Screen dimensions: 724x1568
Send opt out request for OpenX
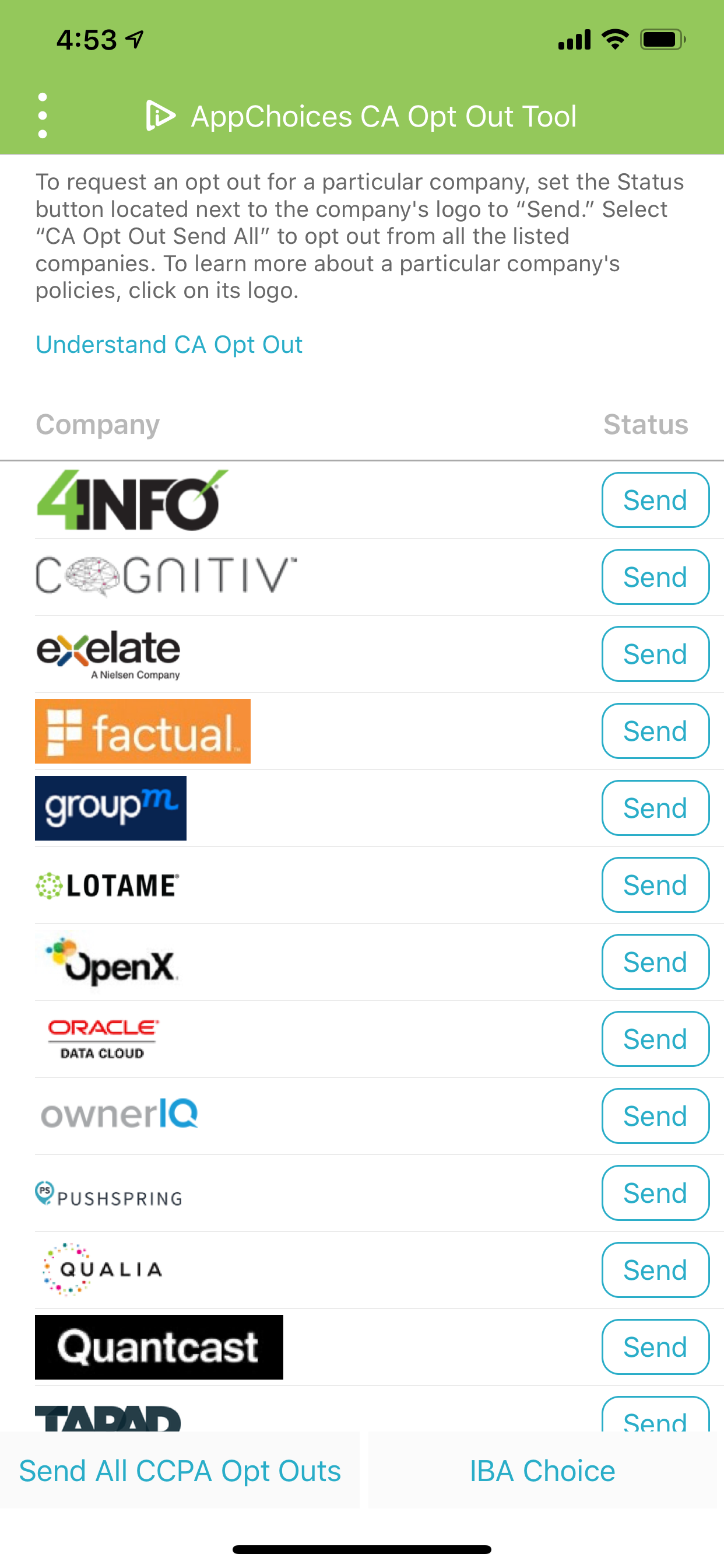point(655,962)
